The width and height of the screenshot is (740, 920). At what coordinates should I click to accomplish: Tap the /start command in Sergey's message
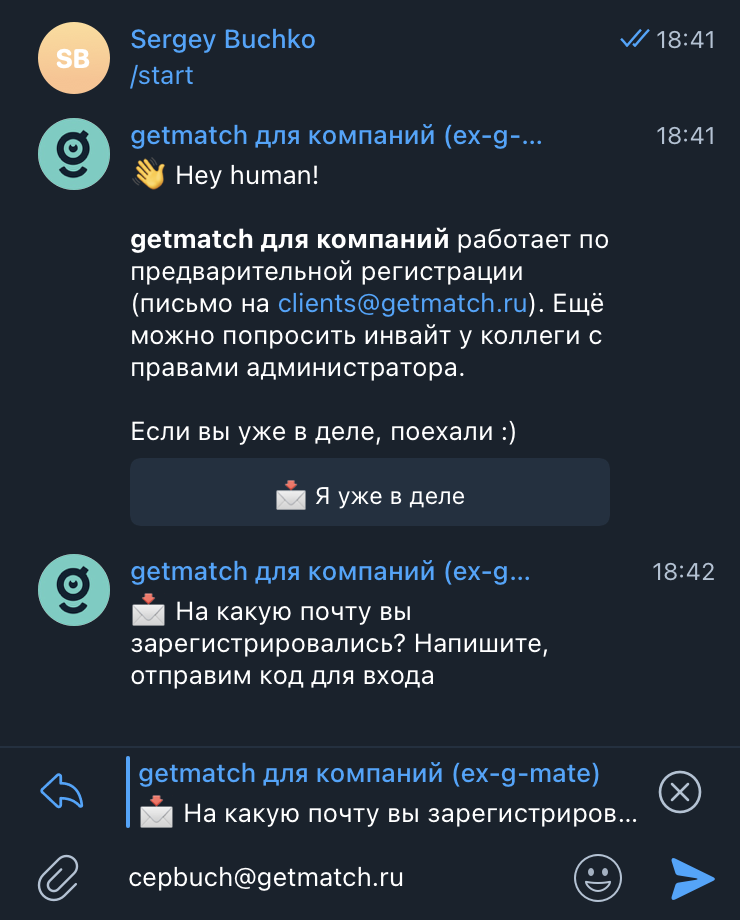point(162,75)
